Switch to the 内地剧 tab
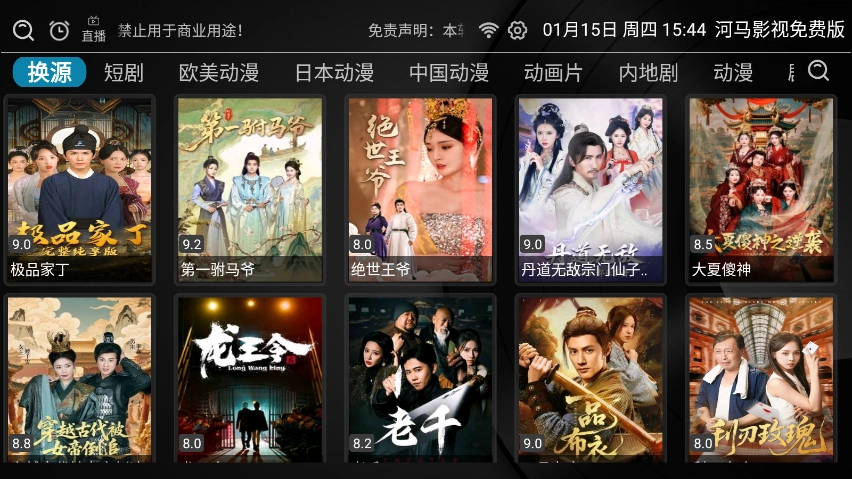Screen dimensions: 852x479 [648, 72]
